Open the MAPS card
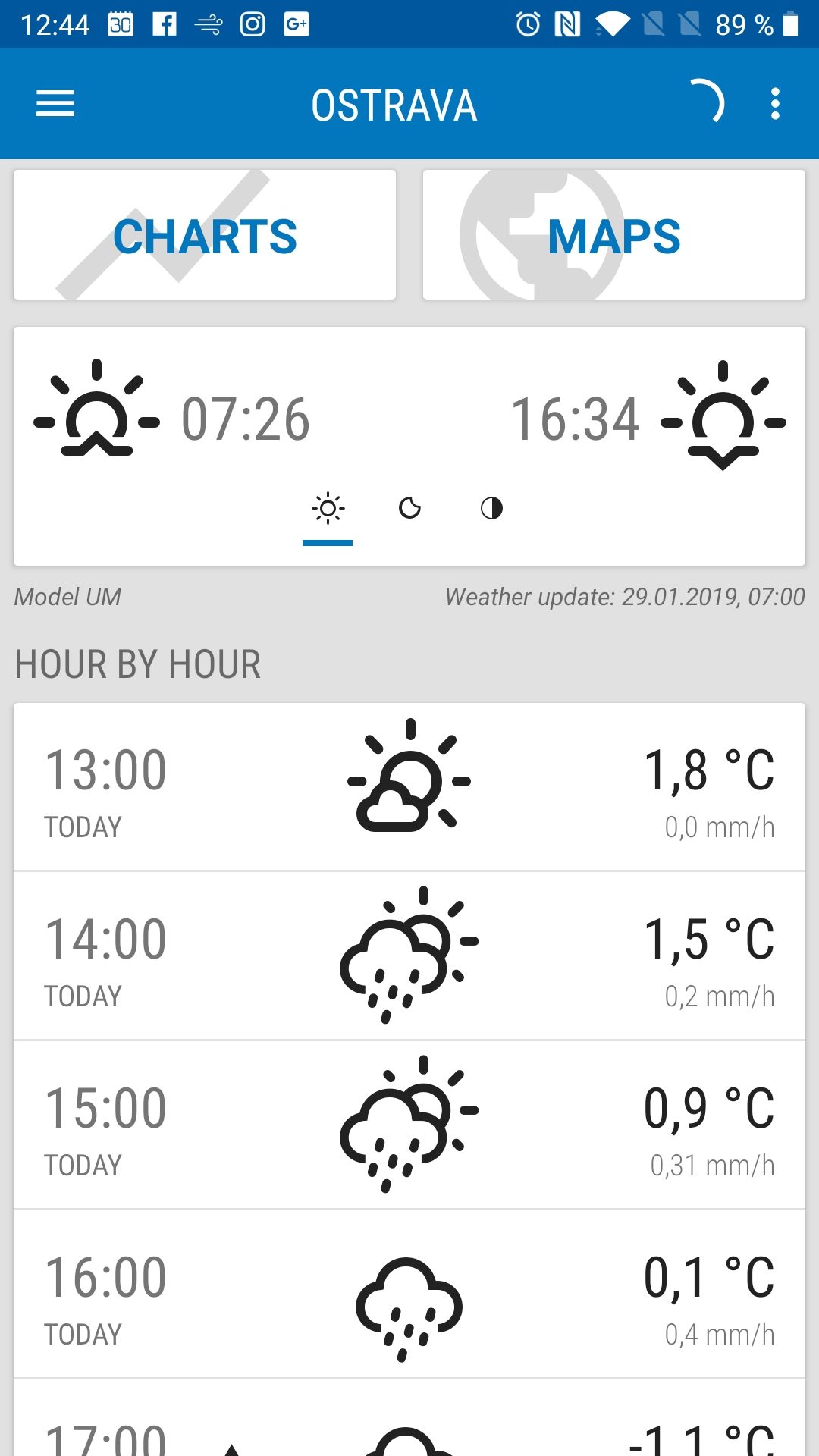The height and width of the screenshot is (1456, 819). tap(614, 235)
